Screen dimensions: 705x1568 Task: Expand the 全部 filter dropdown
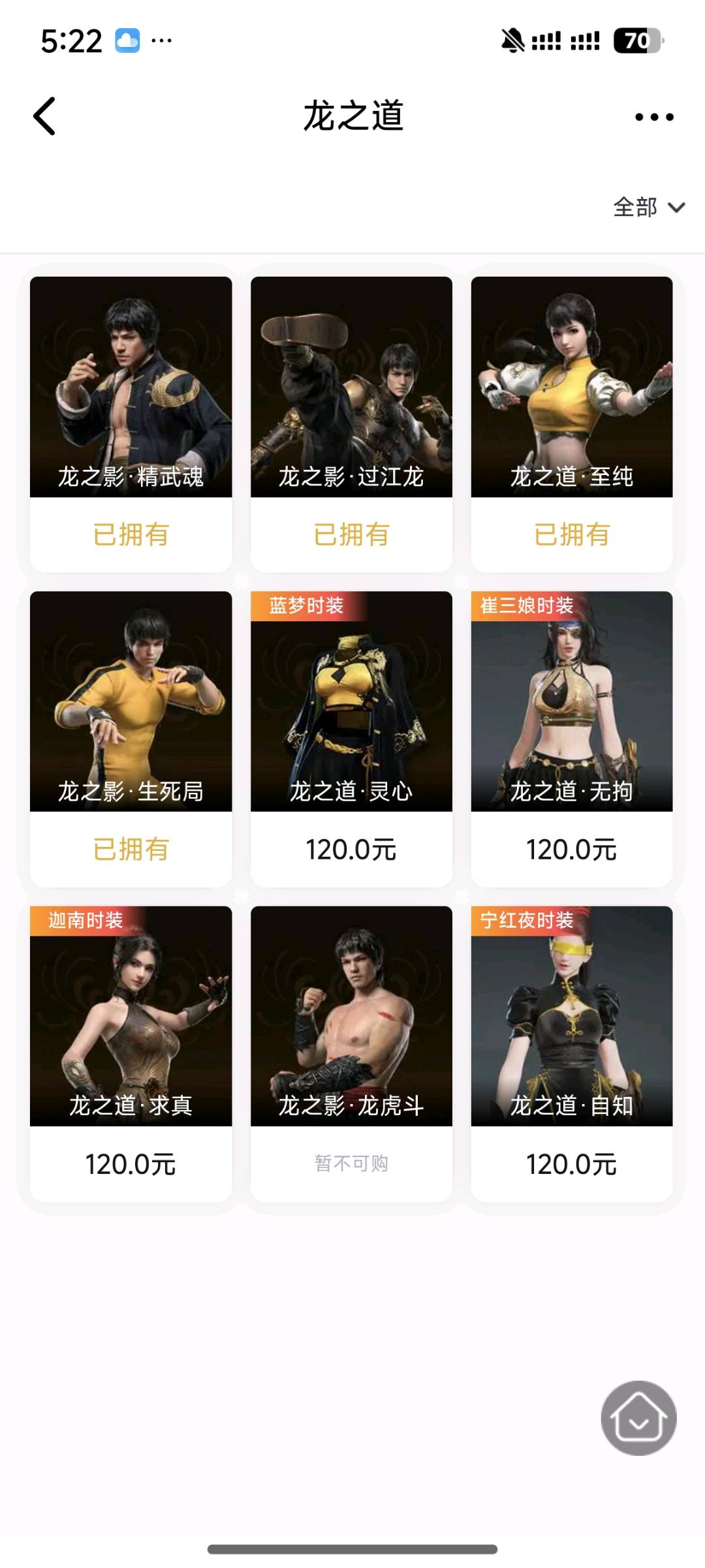(648, 208)
